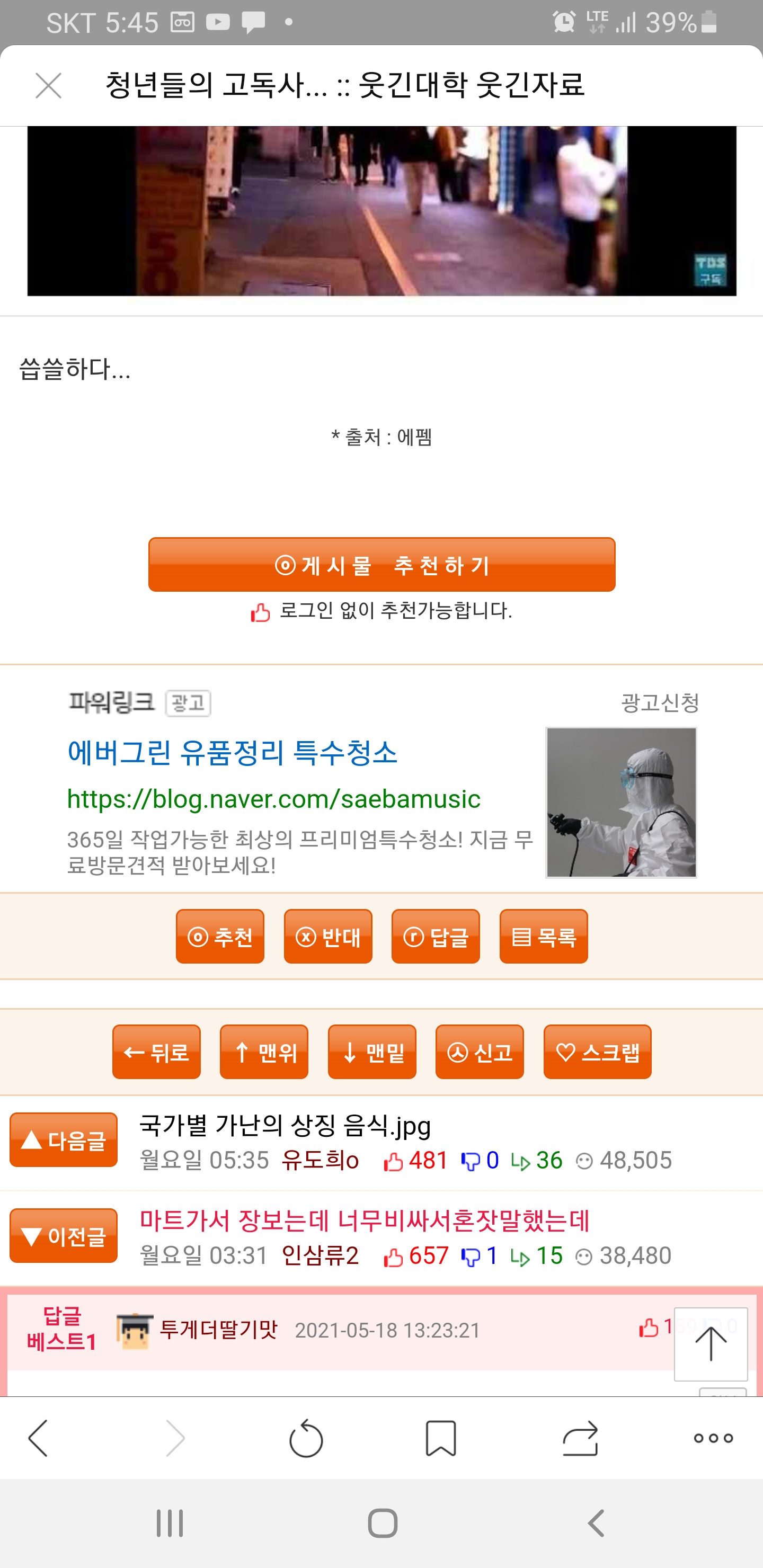The width and height of the screenshot is (763, 1568).
Task: Save the post with 스크랩
Action: [597, 1052]
